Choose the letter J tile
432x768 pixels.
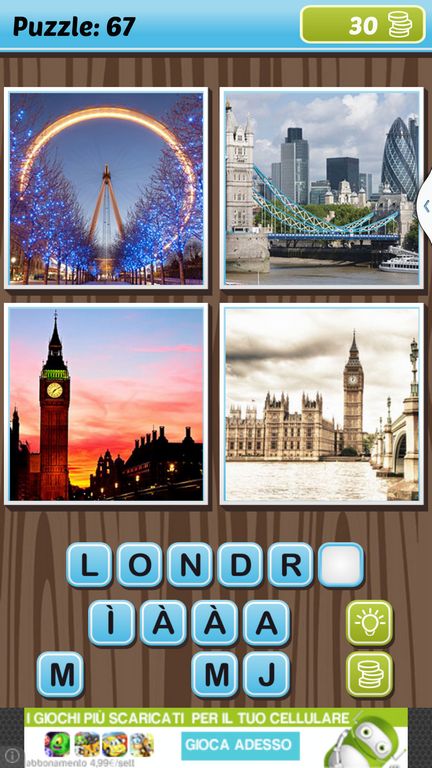pos(266,674)
